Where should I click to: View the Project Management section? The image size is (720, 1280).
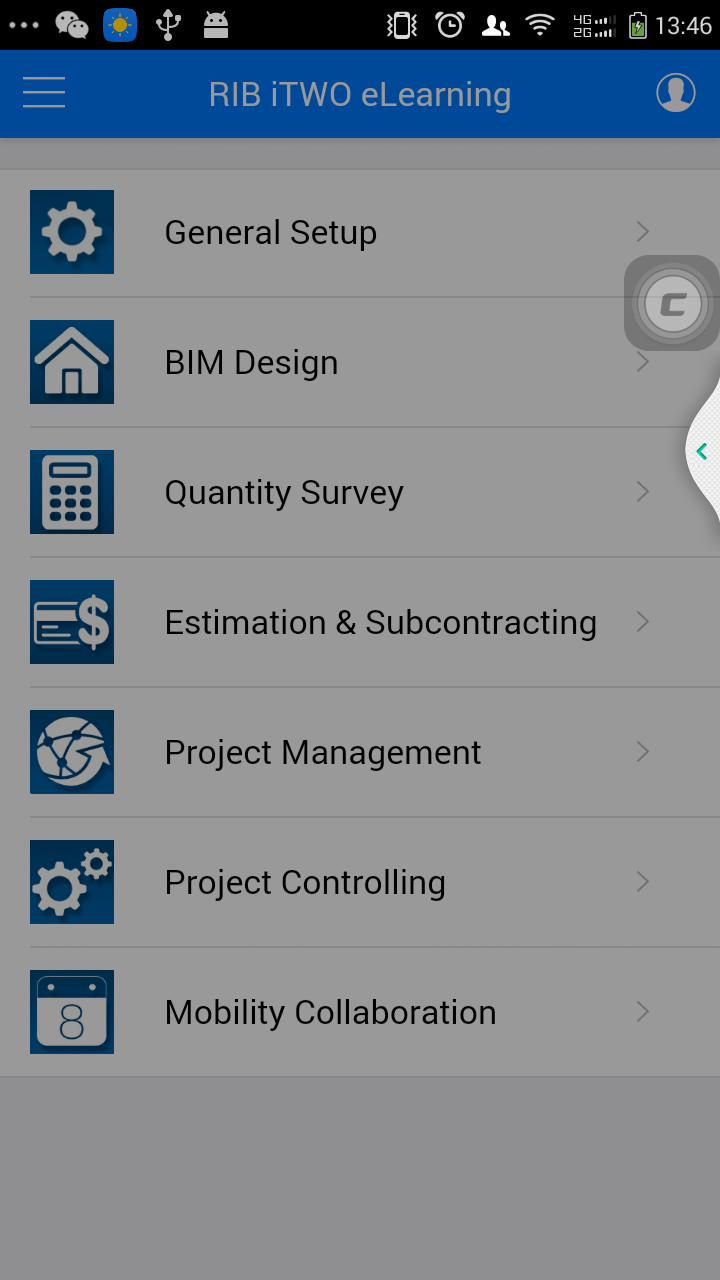pyautogui.click(x=322, y=753)
